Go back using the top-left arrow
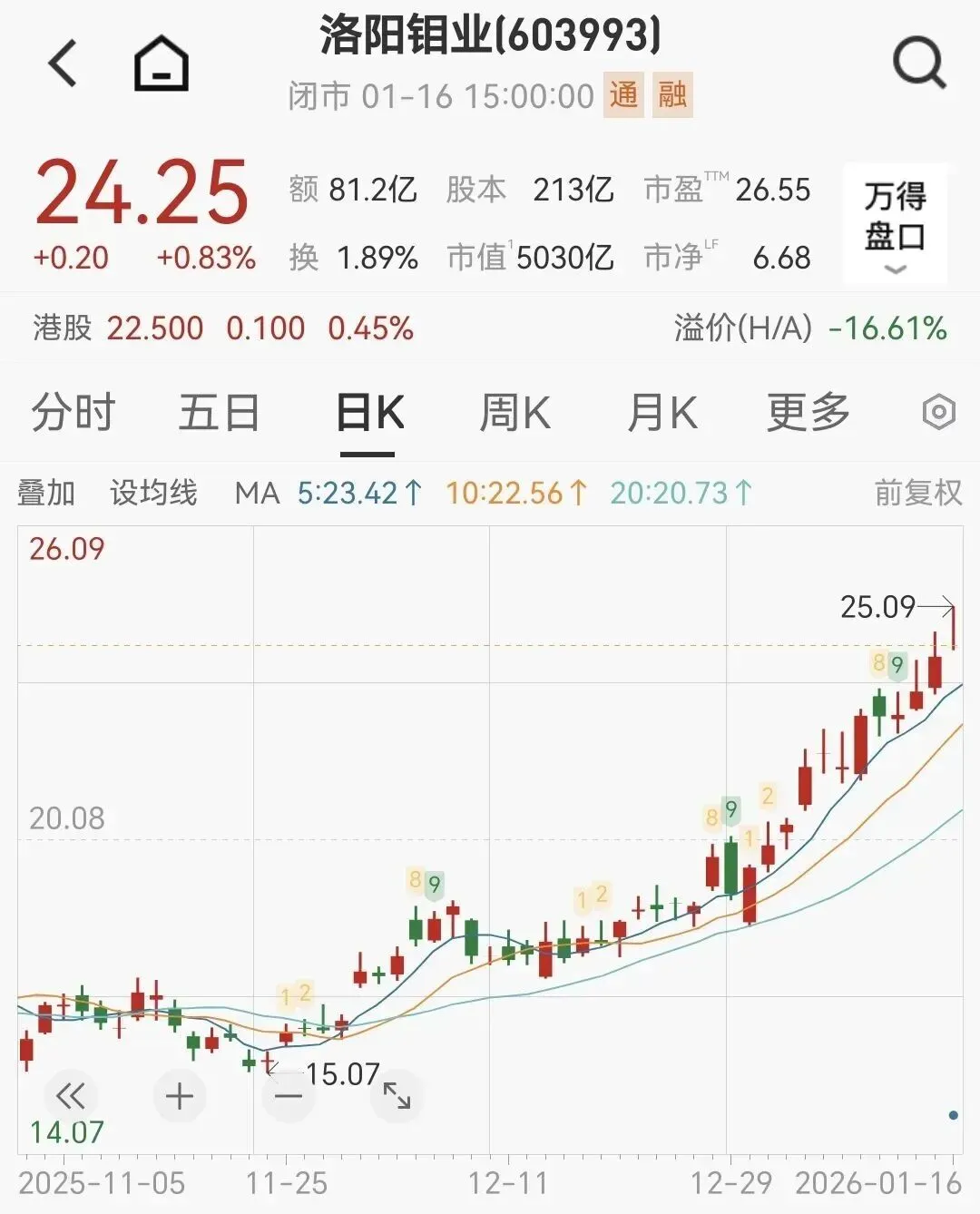Screen dimensions: 980x1214 tap(64, 64)
